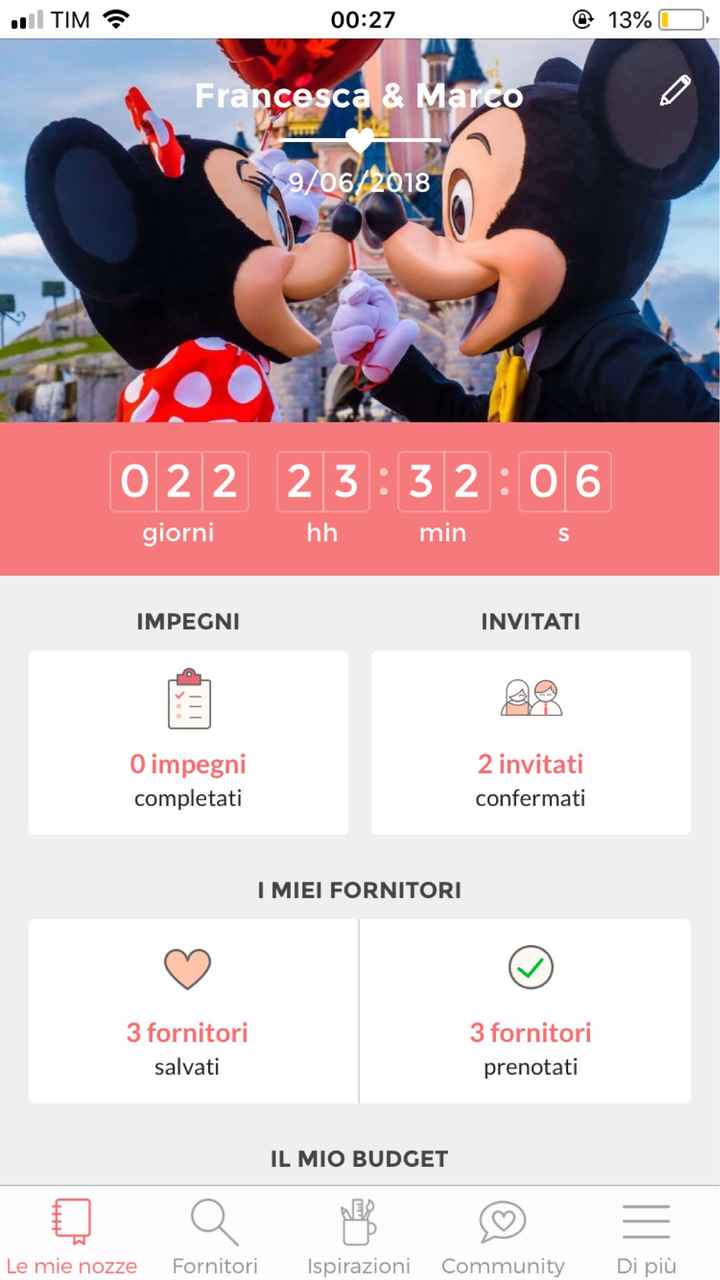
Task: Open supplier search via the Fornitori magnifier icon
Action: pos(214,1221)
